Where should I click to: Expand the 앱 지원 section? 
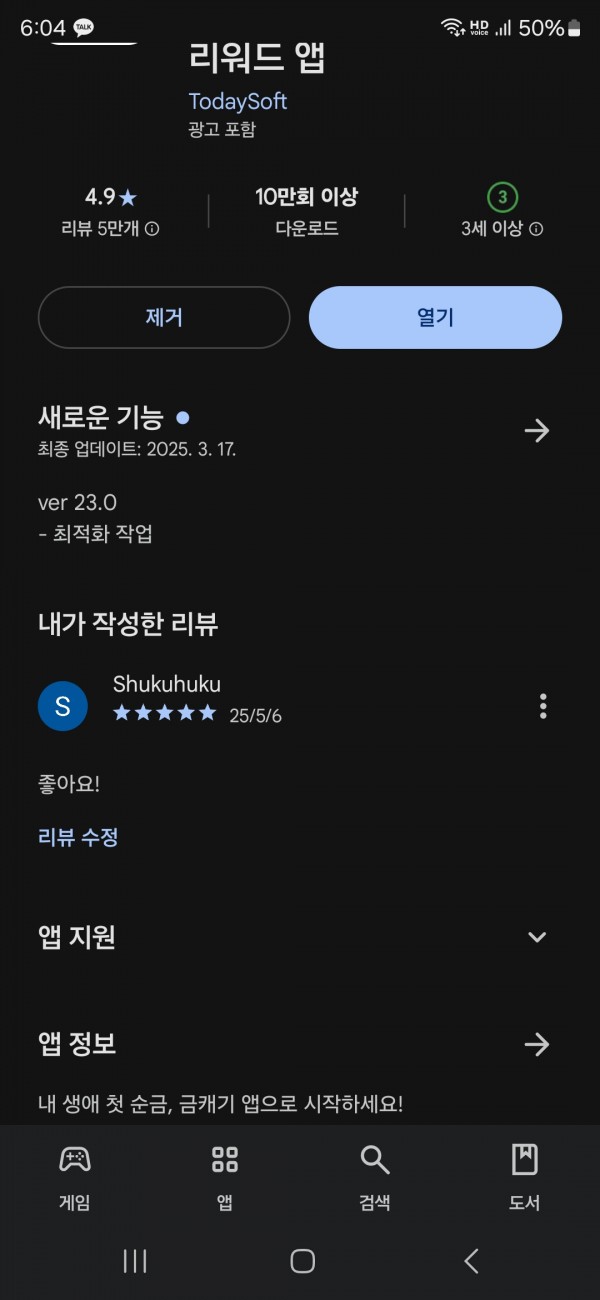pos(537,937)
